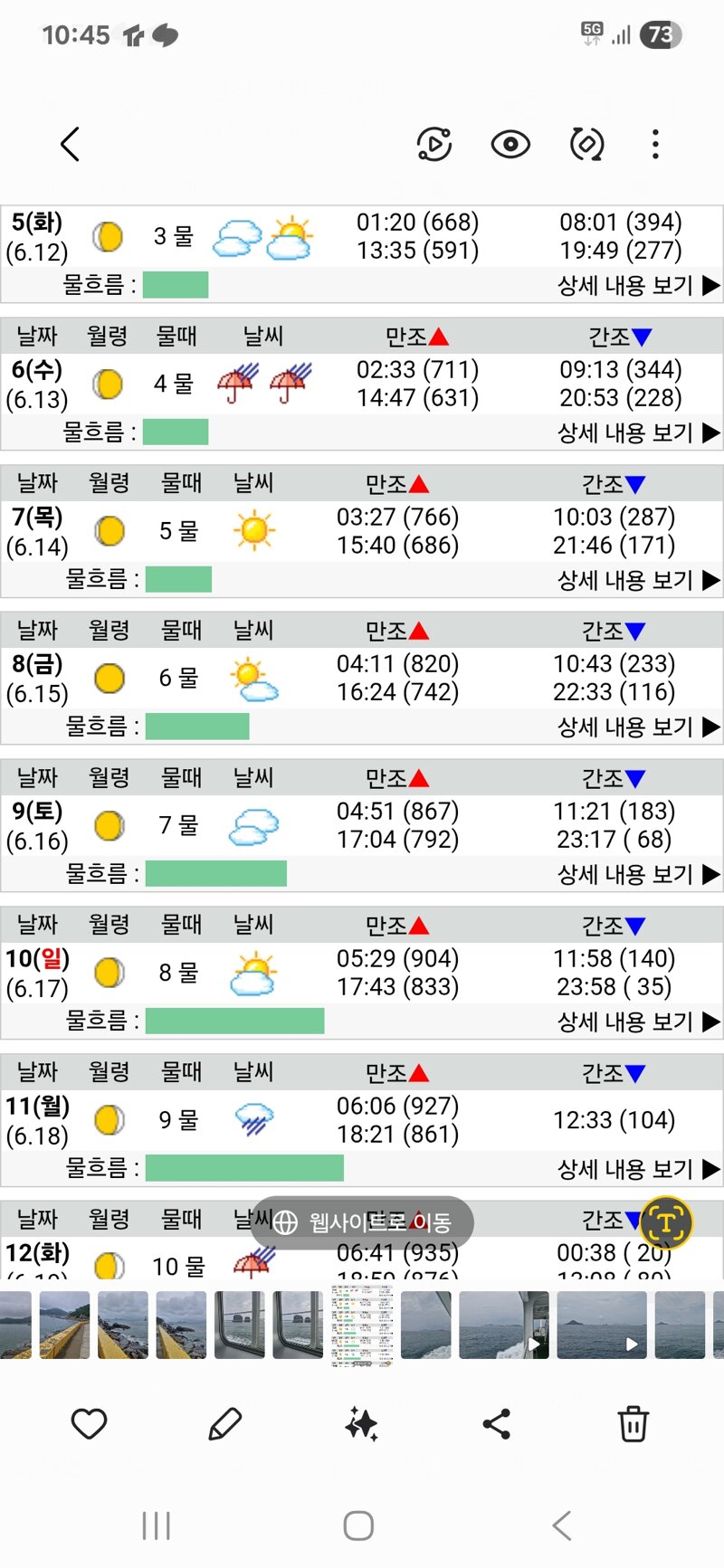Open the three-dot more options menu
Screen dimensions: 724x1568
tap(655, 144)
